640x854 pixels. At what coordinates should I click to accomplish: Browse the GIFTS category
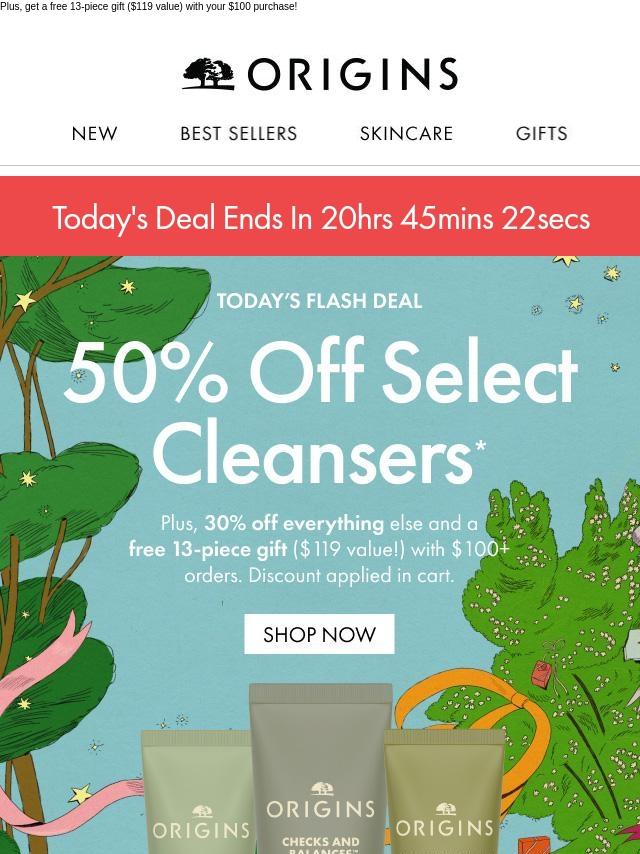[541, 133]
